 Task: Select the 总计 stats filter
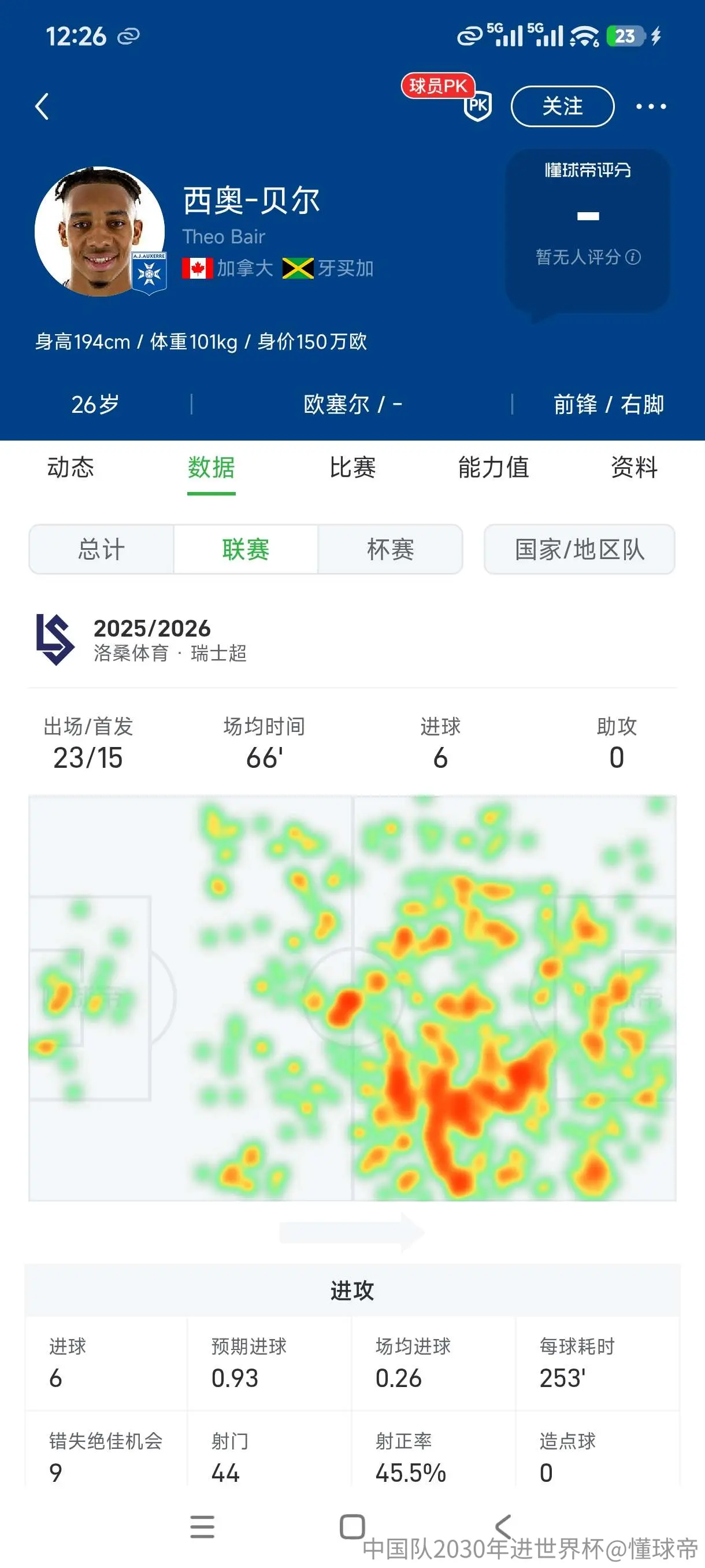coord(101,549)
